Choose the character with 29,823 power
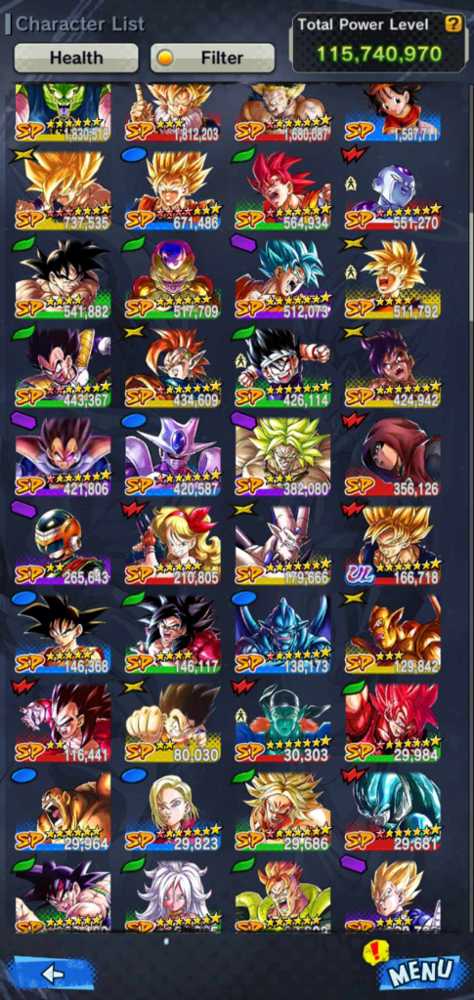474x1000 pixels. [x=172, y=812]
